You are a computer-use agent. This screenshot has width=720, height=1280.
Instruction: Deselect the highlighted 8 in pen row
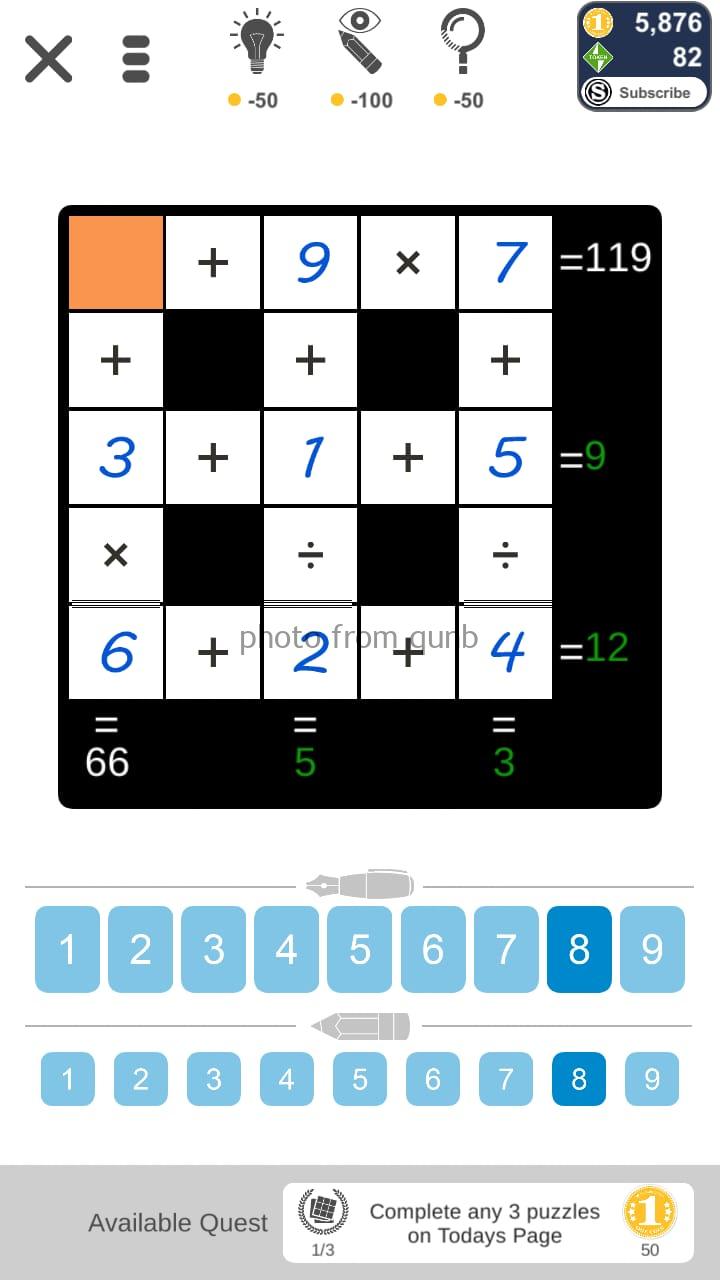(x=579, y=950)
